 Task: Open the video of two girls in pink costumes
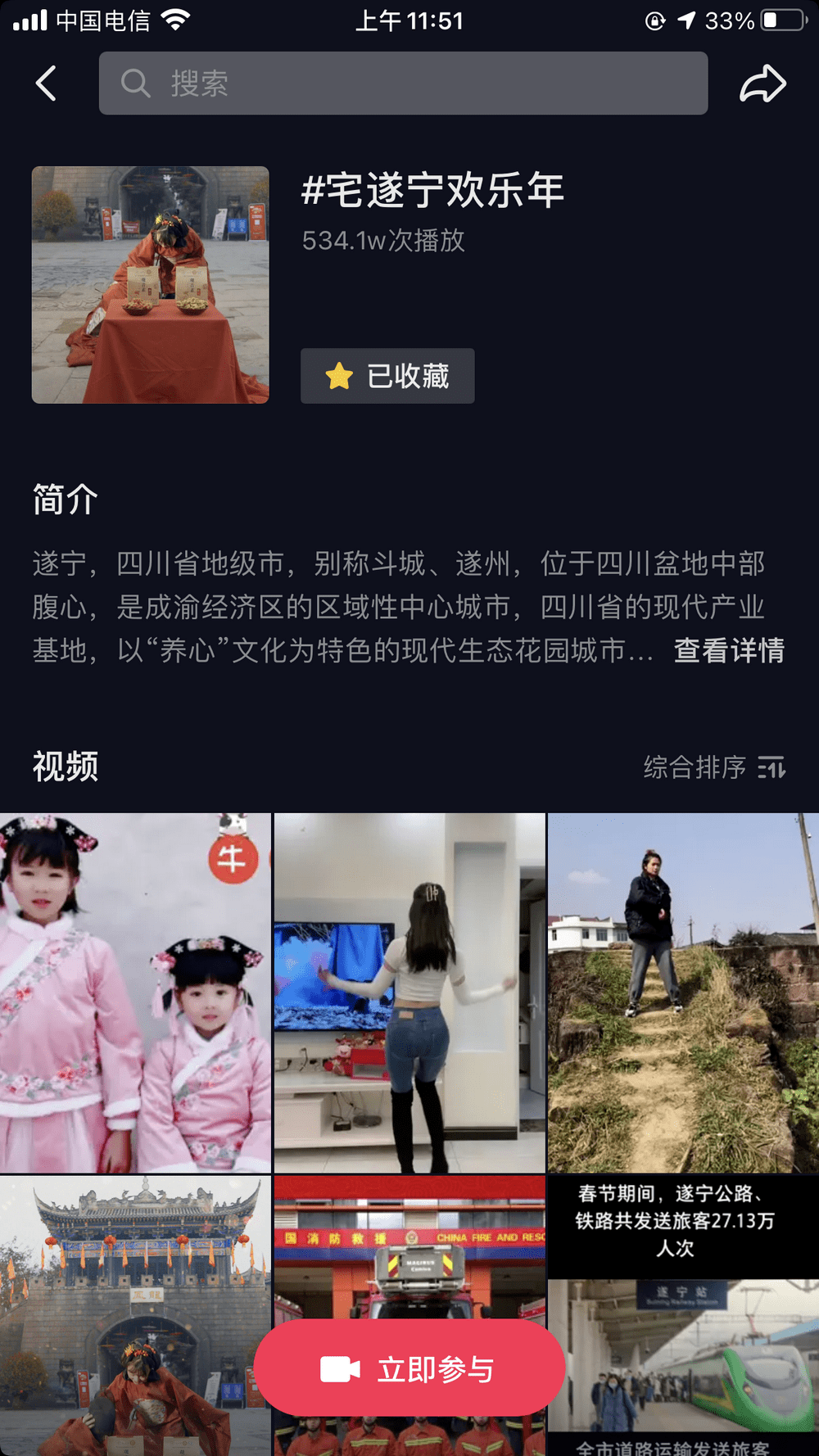135,993
